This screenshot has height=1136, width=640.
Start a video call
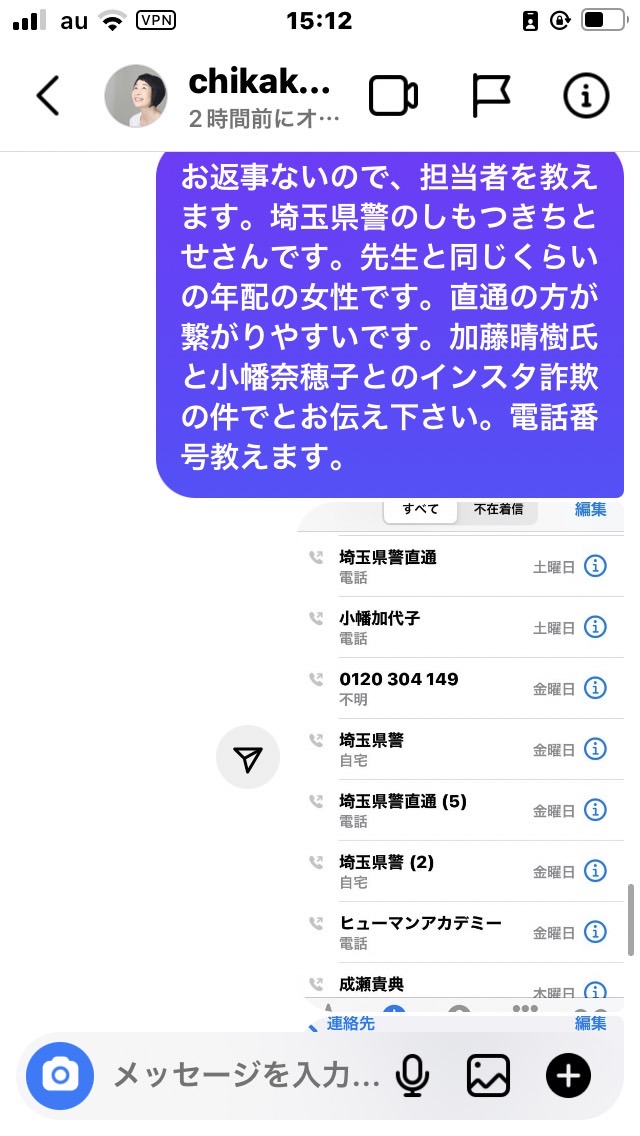click(x=394, y=96)
